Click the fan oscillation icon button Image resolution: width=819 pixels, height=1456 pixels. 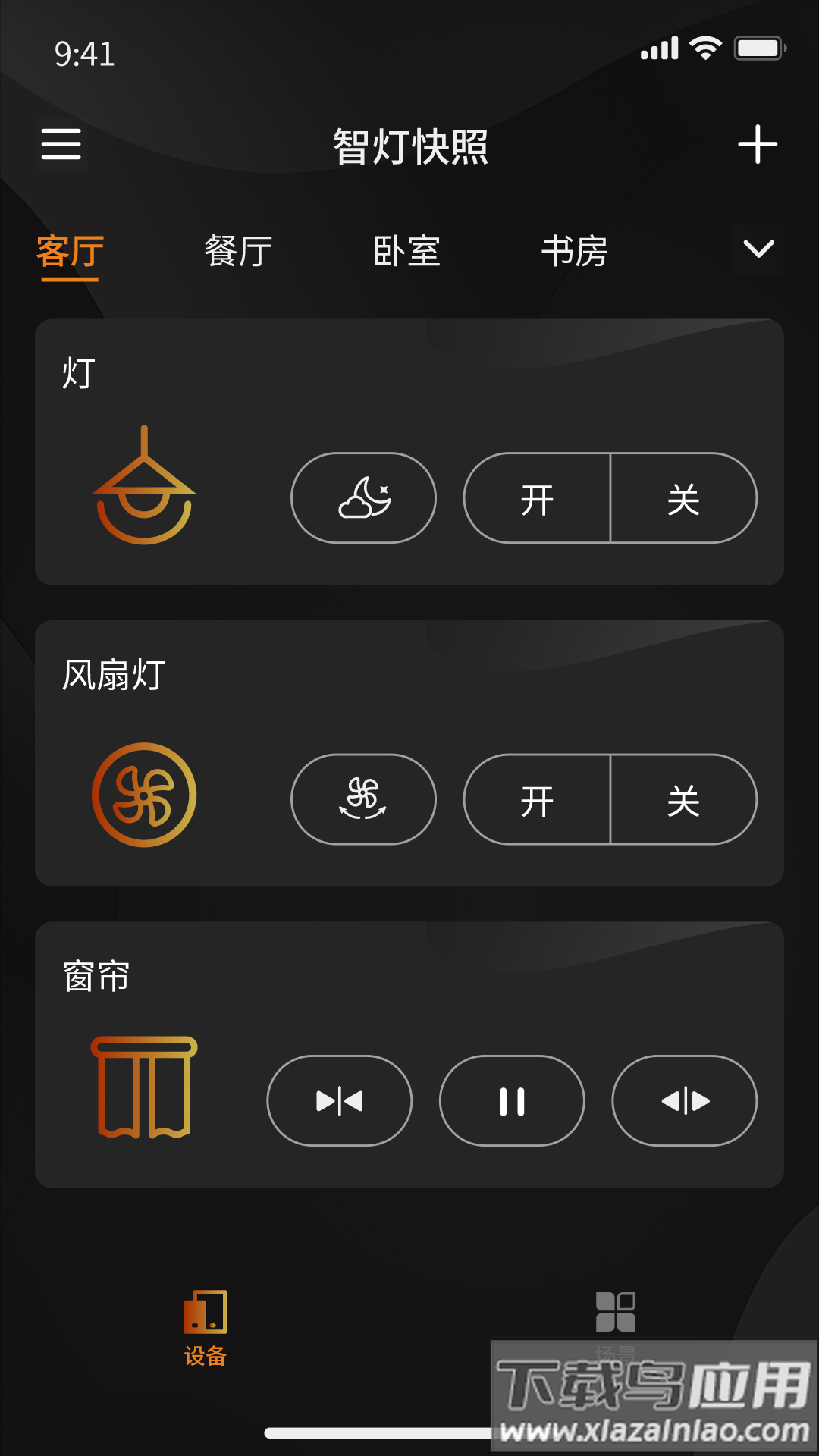[363, 799]
